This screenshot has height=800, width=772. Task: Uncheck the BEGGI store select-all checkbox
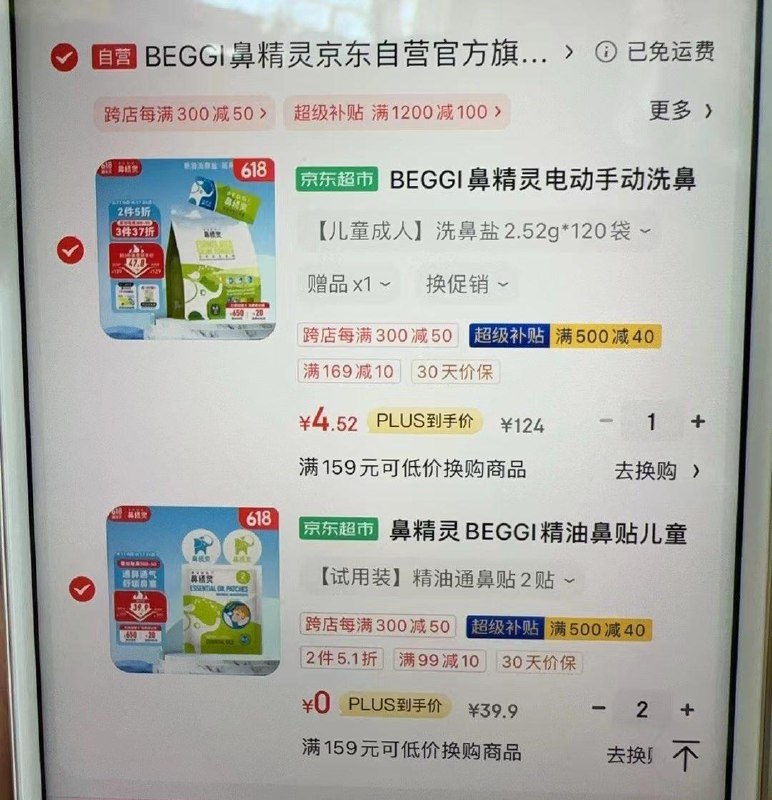(x=64, y=57)
